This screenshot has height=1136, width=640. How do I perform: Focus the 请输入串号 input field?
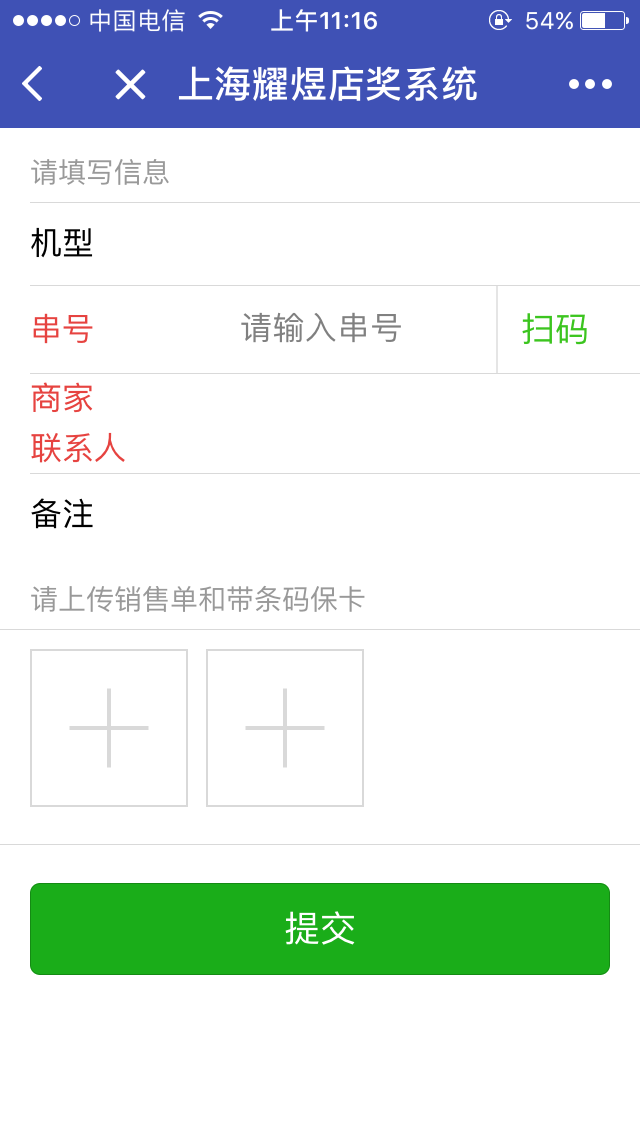[x=320, y=329]
